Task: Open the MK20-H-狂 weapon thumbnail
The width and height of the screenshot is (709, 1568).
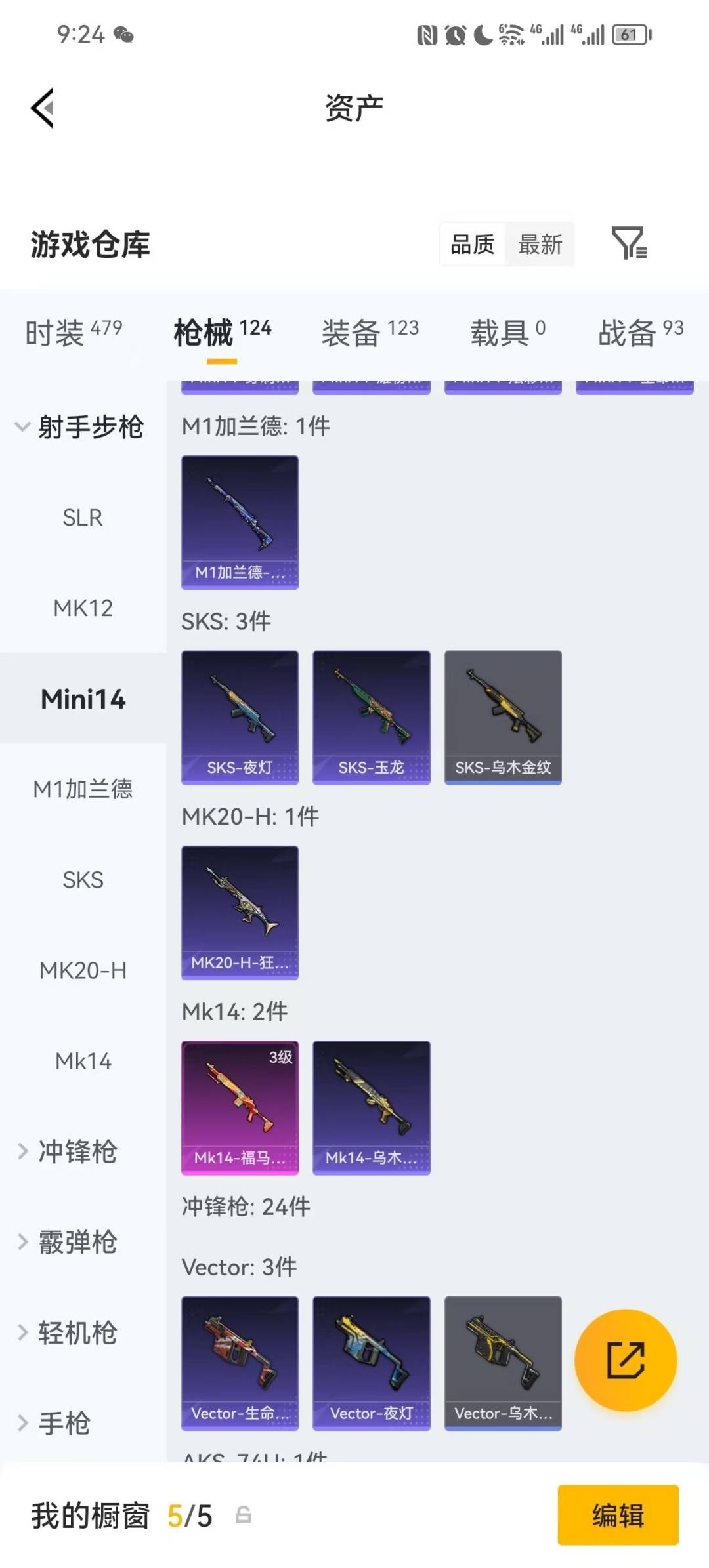Action: coord(240,912)
